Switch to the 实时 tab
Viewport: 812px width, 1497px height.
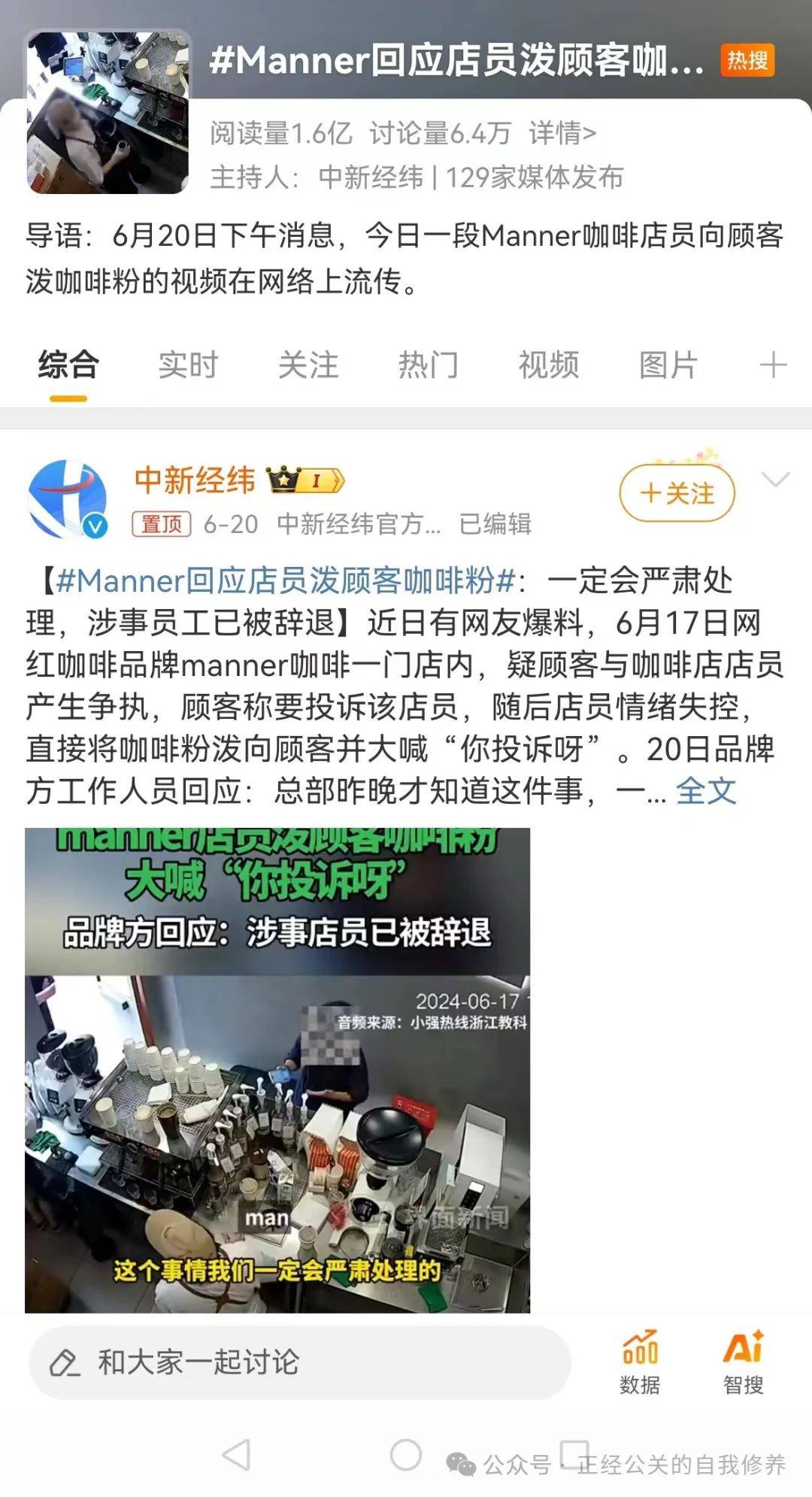[x=188, y=365]
